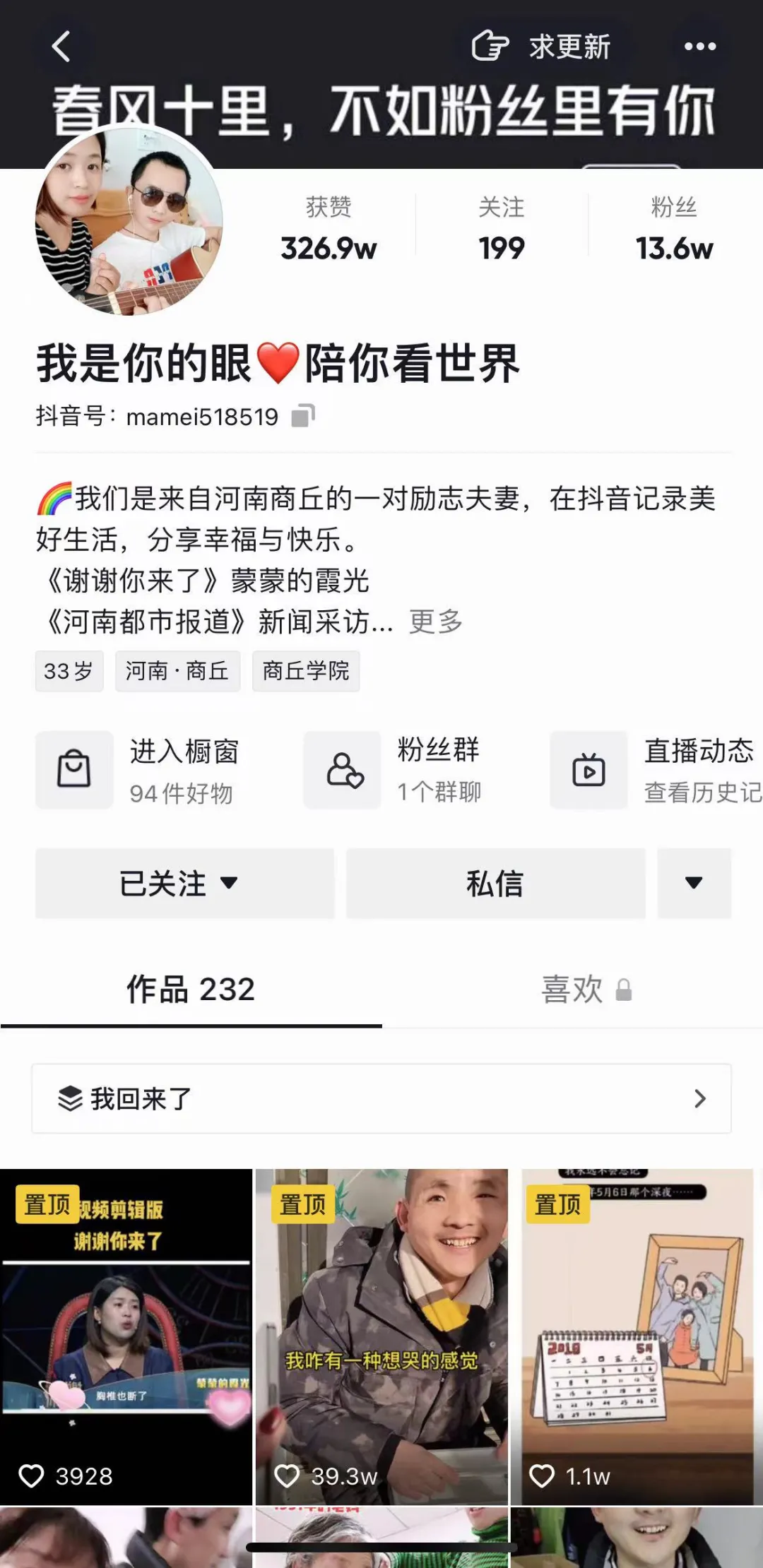Send a 私信 private message
The image size is (763, 1568).
496,884
